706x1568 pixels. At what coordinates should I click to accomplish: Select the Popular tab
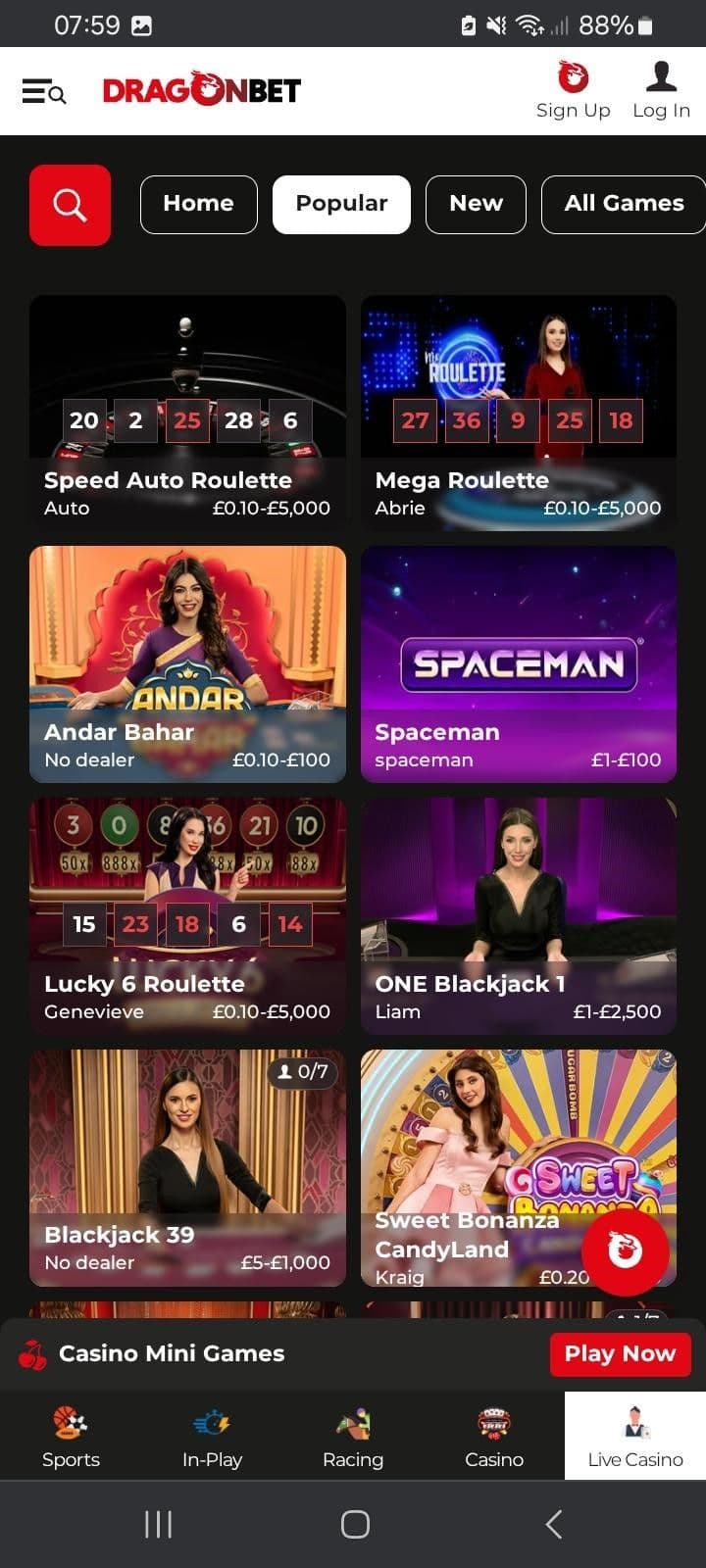(x=341, y=204)
